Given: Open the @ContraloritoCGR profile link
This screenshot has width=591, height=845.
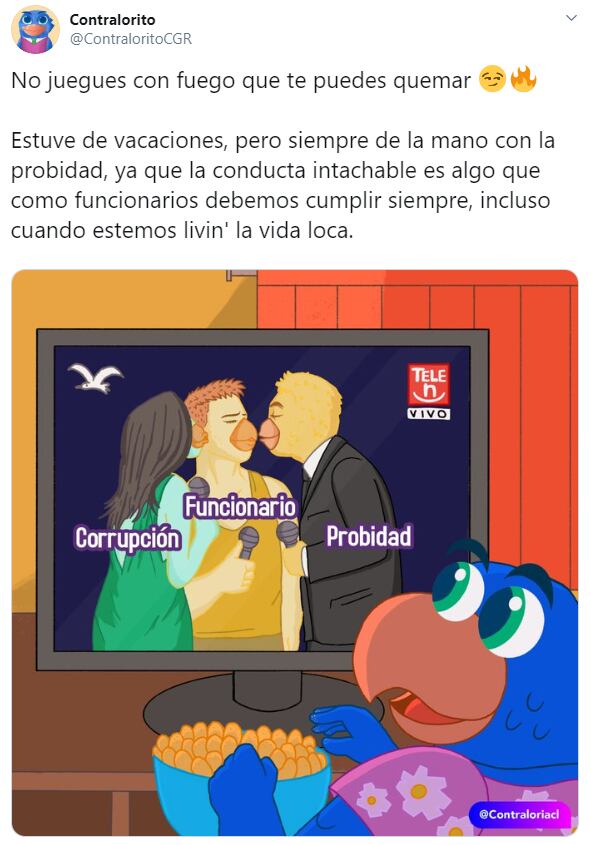Looking at the screenshot, I should 131,39.
